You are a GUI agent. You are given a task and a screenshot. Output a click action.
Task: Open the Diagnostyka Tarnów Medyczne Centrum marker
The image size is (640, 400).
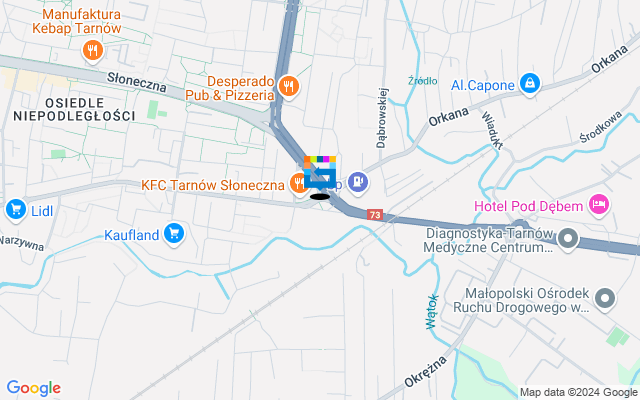click(569, 239)
